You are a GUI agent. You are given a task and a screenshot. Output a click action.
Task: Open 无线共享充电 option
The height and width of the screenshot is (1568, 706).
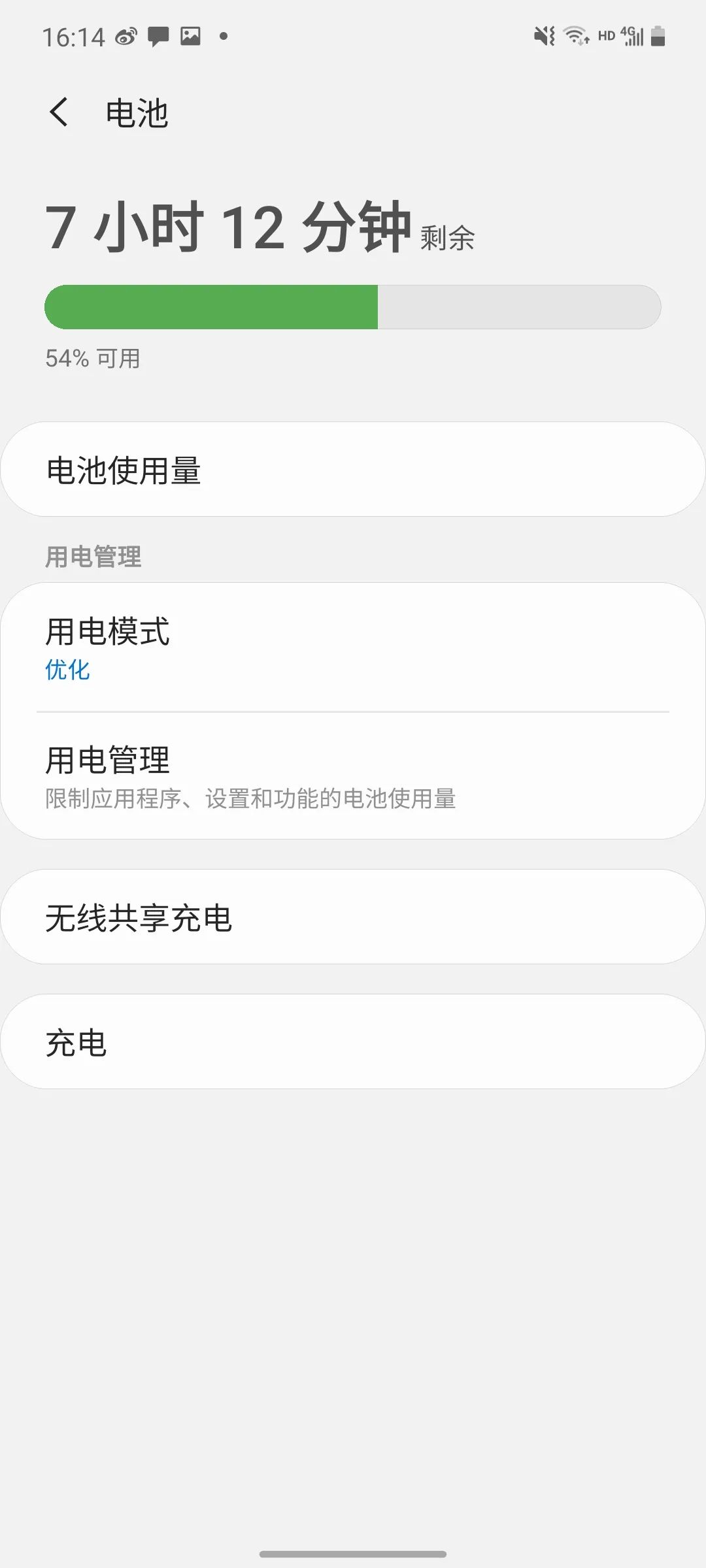pyautogui.click(x=353, y=917)
